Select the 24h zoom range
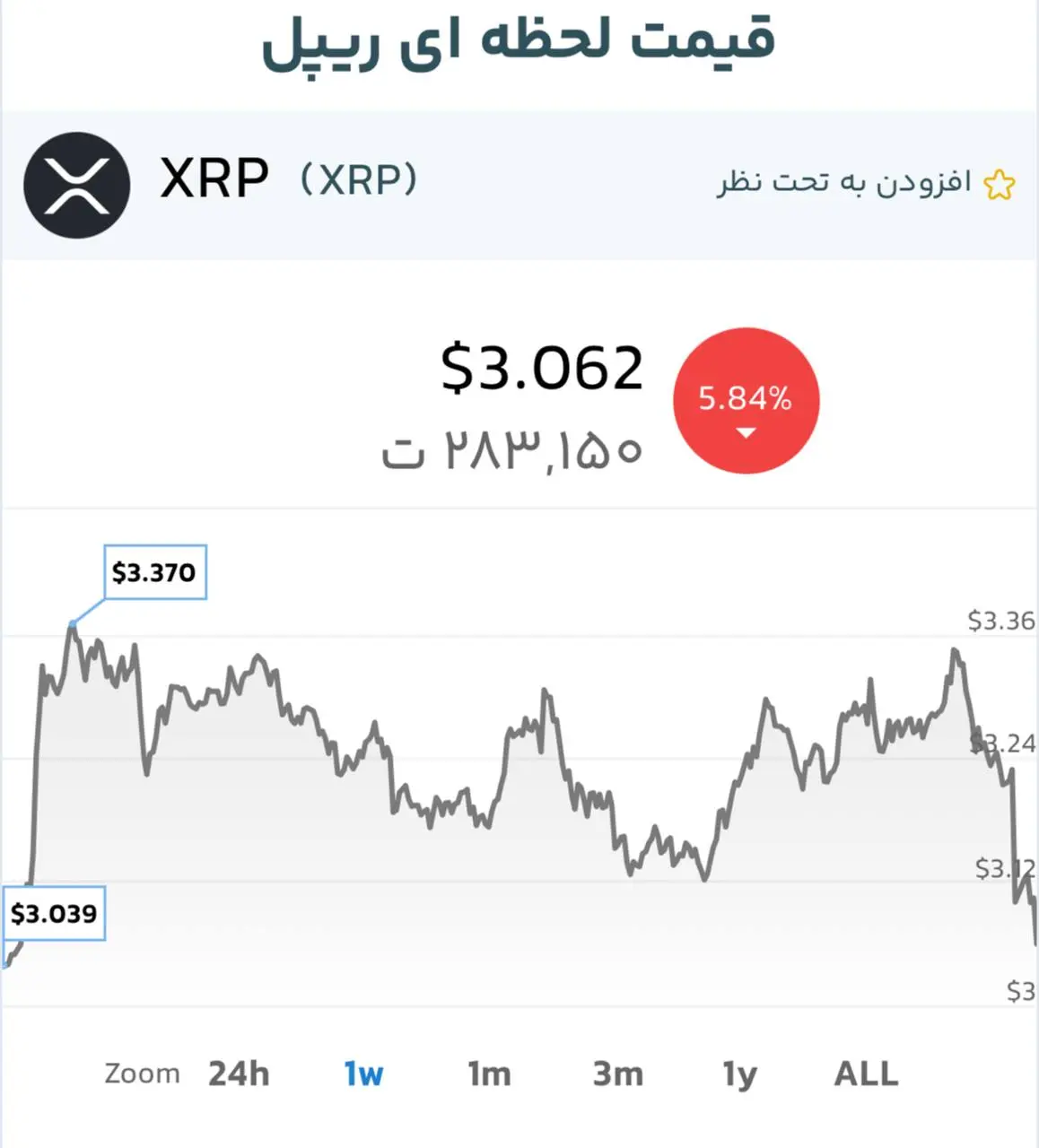 239,1074
